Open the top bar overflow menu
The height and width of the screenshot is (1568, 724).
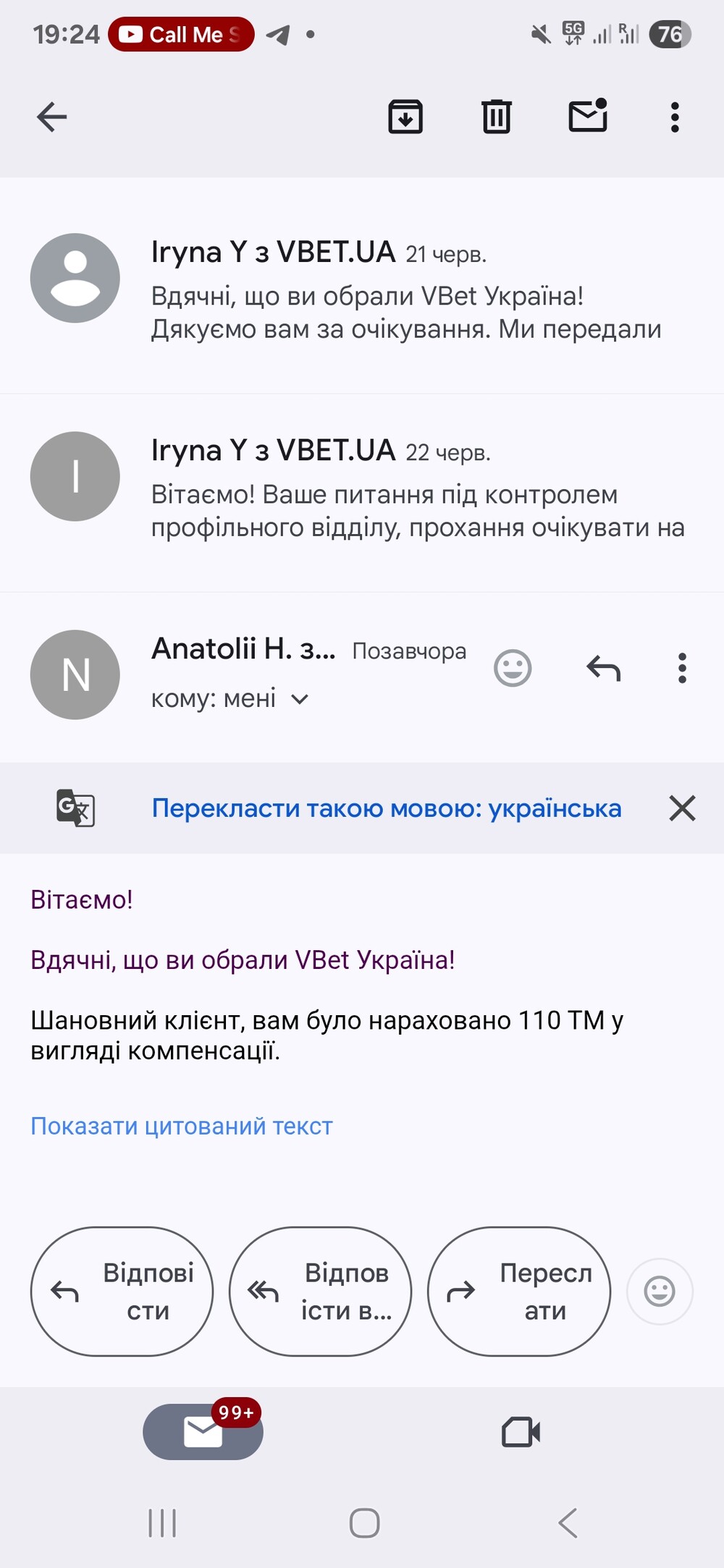coord(675,117)
